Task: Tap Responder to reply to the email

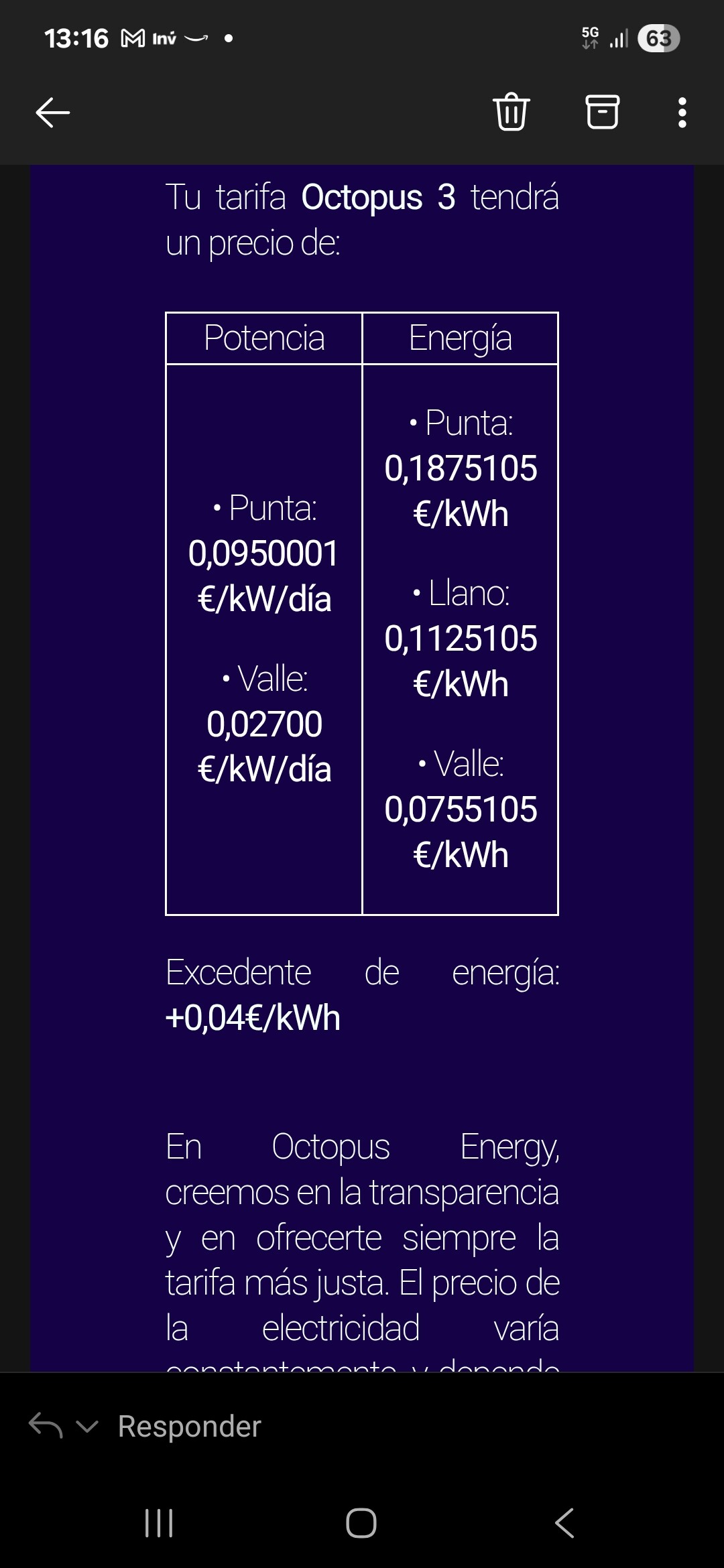Action: coord(189,1427)
